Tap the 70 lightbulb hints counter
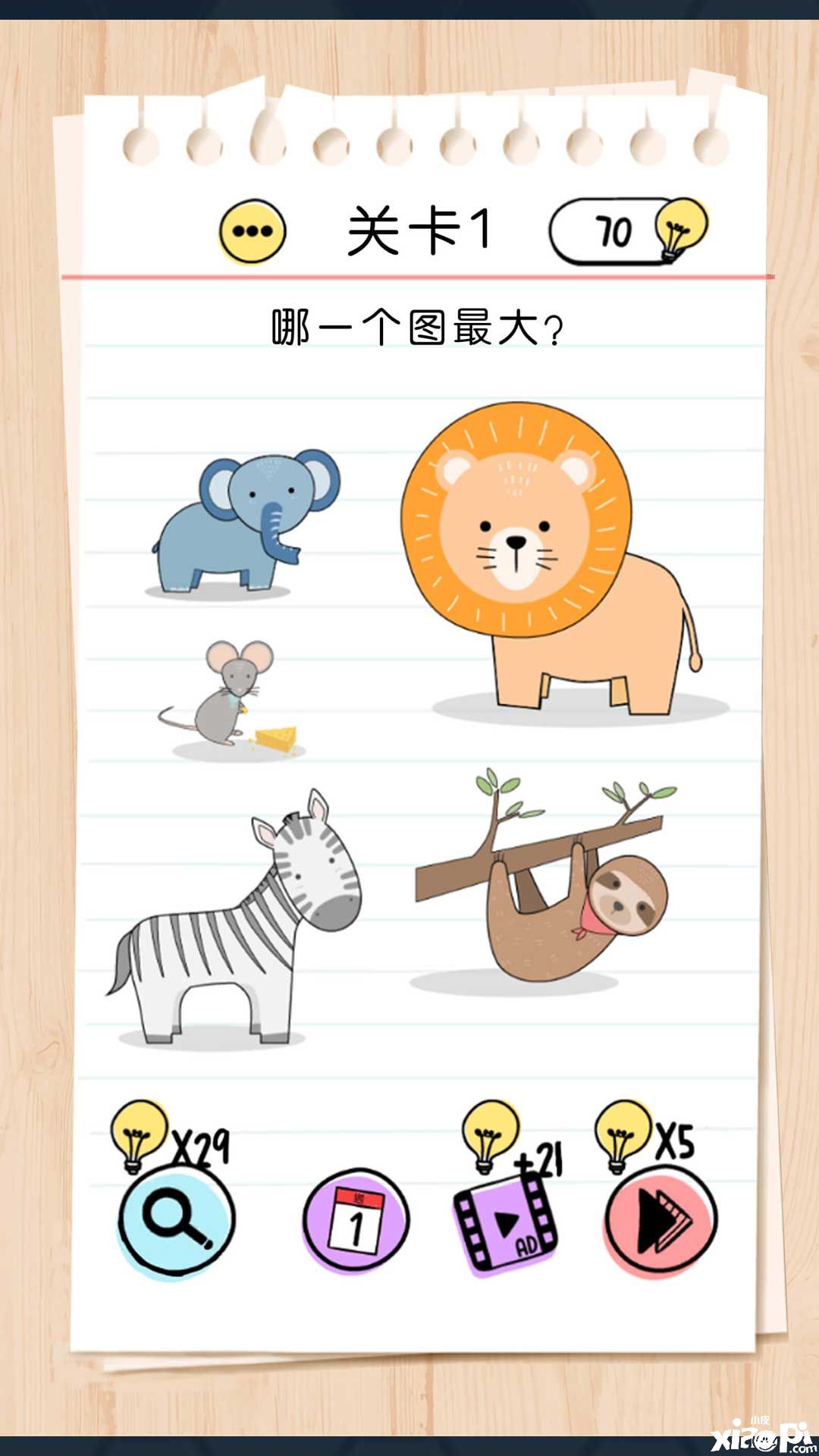The image size is (819, 1456). coord(628,231)
